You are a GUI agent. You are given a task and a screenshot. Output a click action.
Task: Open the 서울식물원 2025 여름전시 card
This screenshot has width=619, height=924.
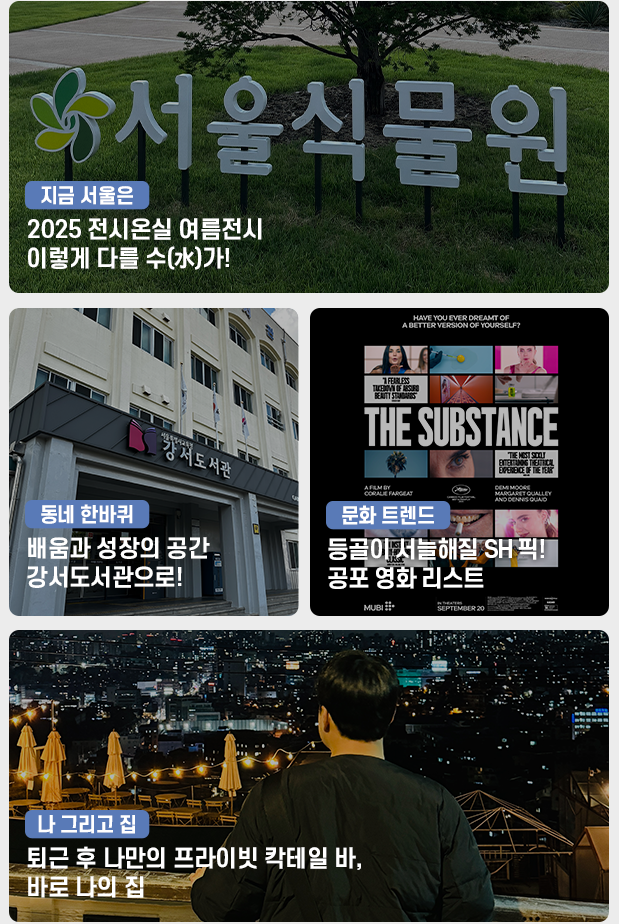[x=309, y=147]
